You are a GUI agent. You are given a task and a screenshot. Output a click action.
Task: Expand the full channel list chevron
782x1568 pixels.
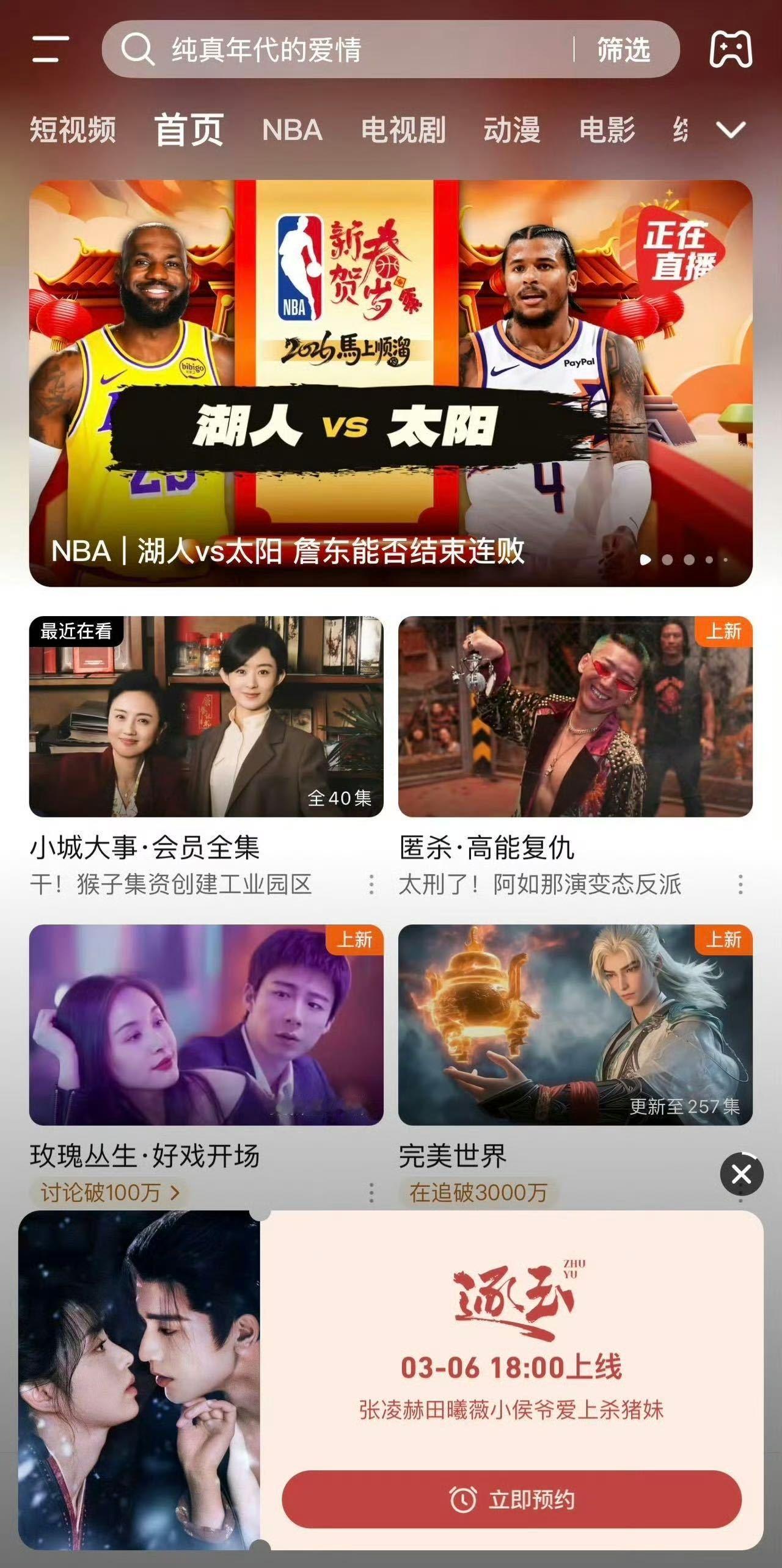[x=731, y=129]
